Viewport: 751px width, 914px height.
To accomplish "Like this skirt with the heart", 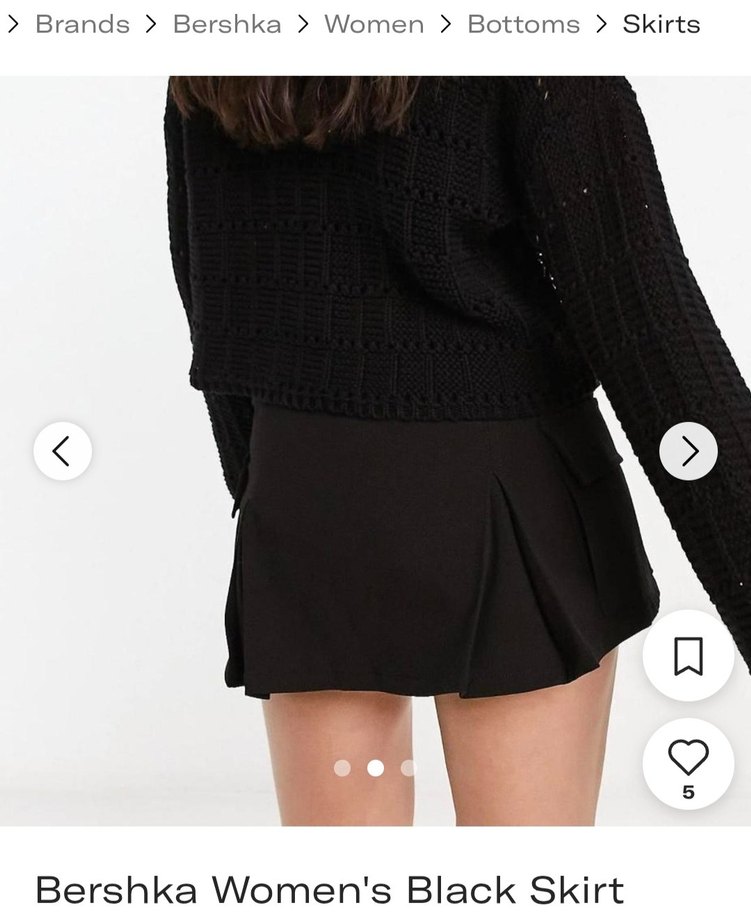I will click(x=688, y=757).
